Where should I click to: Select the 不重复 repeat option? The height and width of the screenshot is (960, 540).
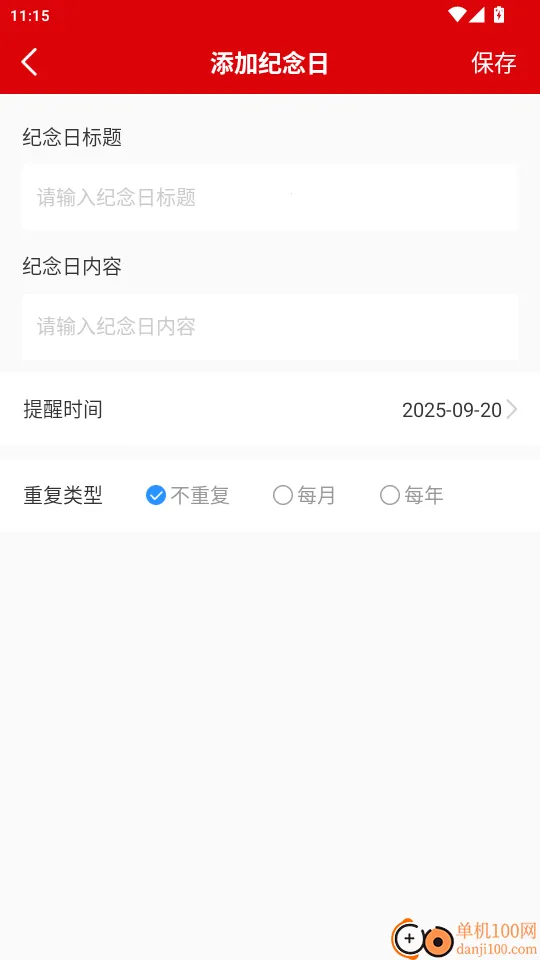point(187,495)
